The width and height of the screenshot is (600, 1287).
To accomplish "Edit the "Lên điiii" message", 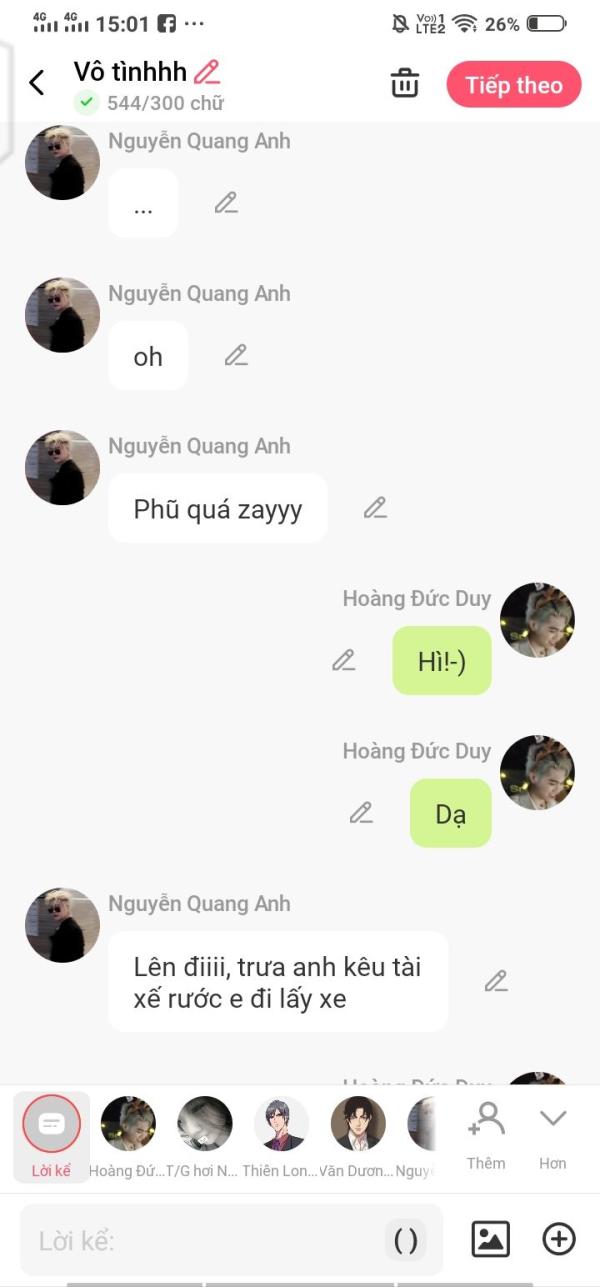I will [x=496, y=981].
